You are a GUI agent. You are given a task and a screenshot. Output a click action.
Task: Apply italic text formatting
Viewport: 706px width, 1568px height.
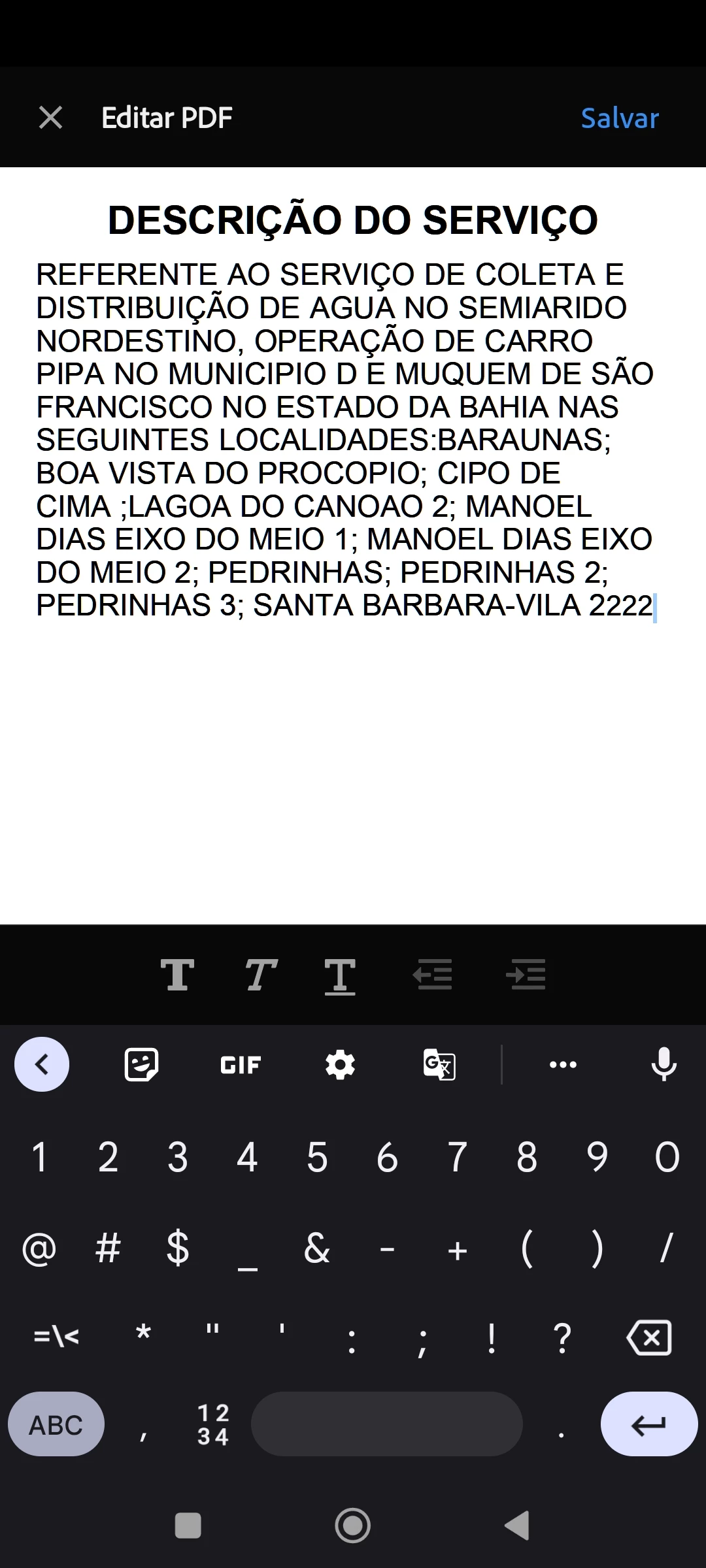pos(260,975)
